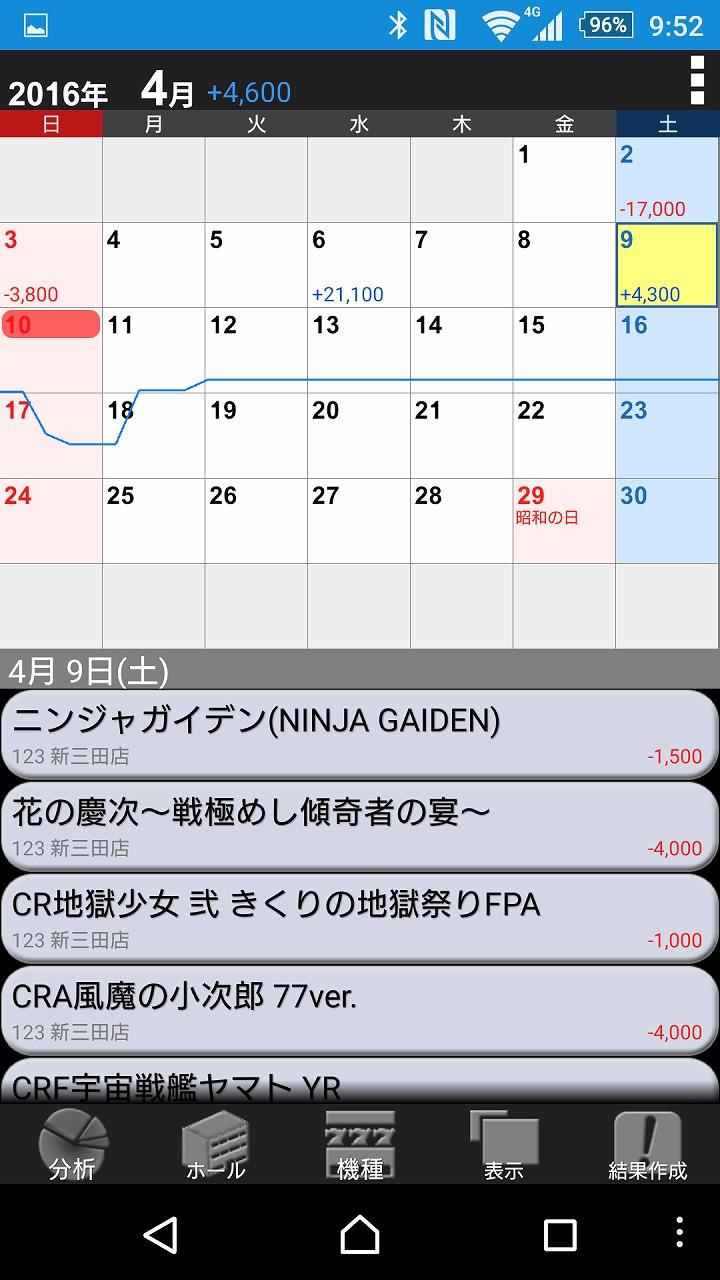Go back with system back button
Viewport: 720px width, 1280px height.
click(161, 1235)
